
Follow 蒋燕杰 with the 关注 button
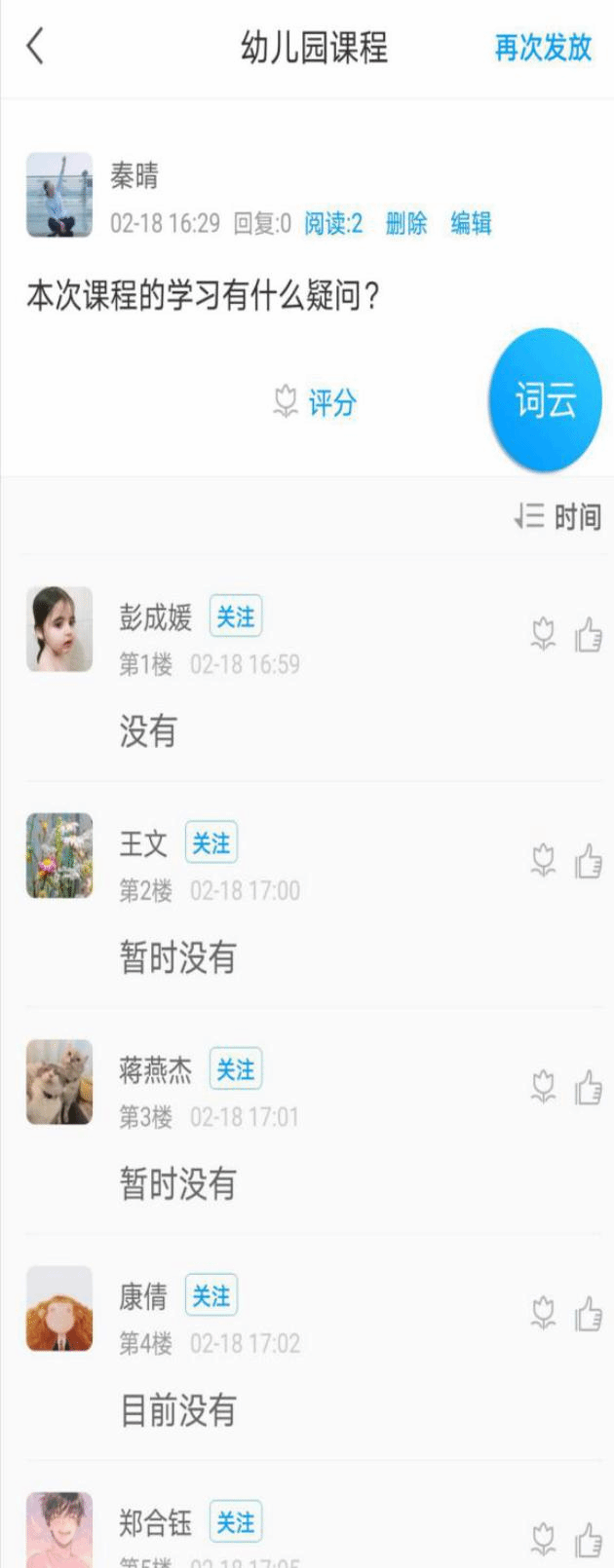pyautogui.click(x=236, y=1070)
